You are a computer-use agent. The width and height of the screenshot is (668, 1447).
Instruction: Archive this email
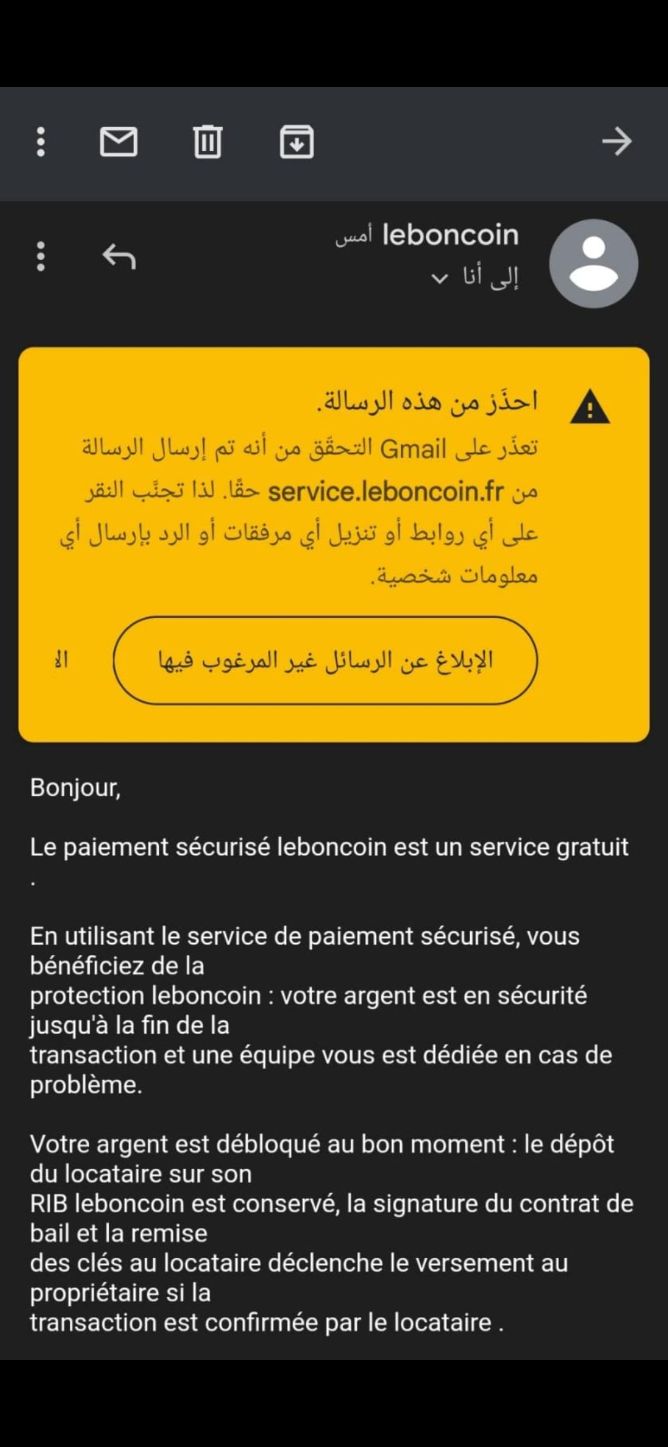pos(296,142)
